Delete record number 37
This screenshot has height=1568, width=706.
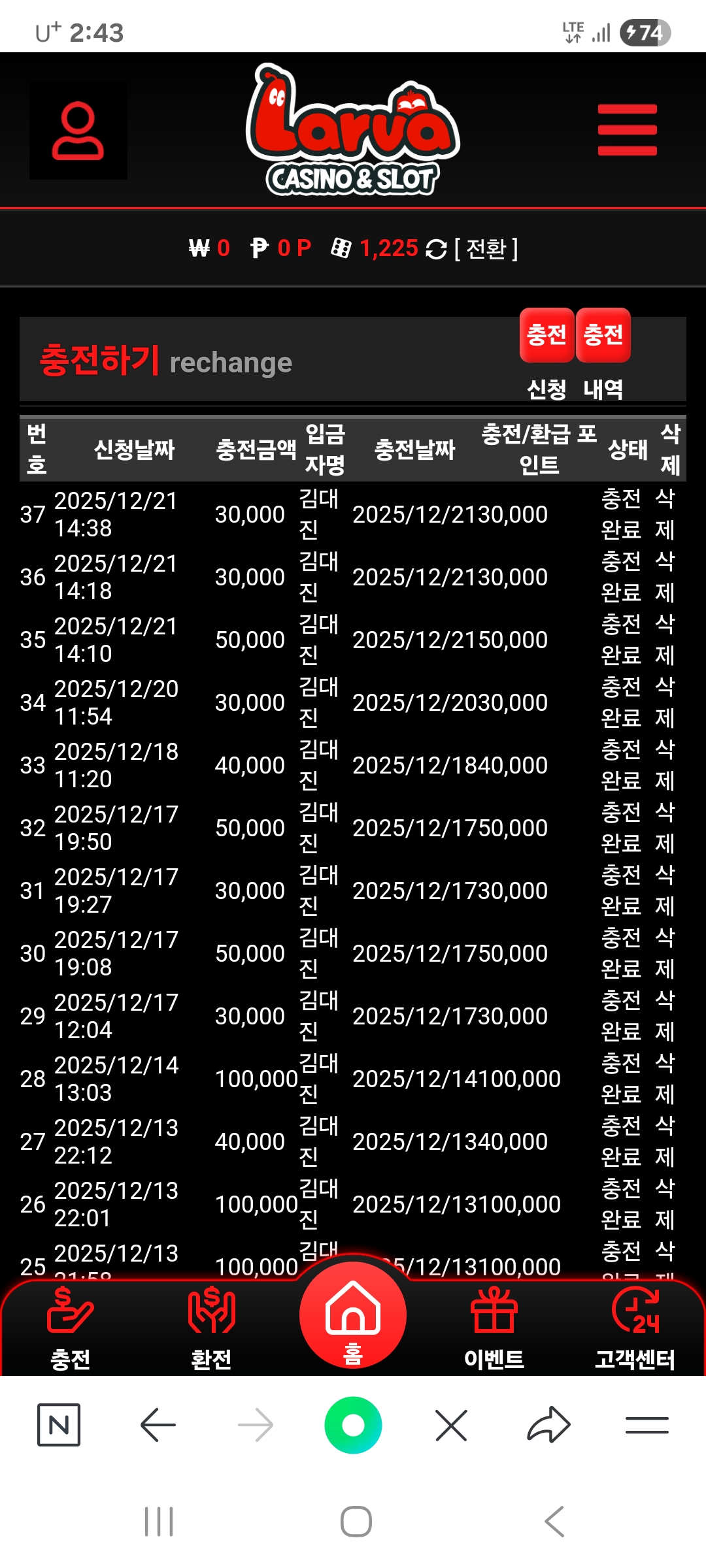(x=665, y=514)
